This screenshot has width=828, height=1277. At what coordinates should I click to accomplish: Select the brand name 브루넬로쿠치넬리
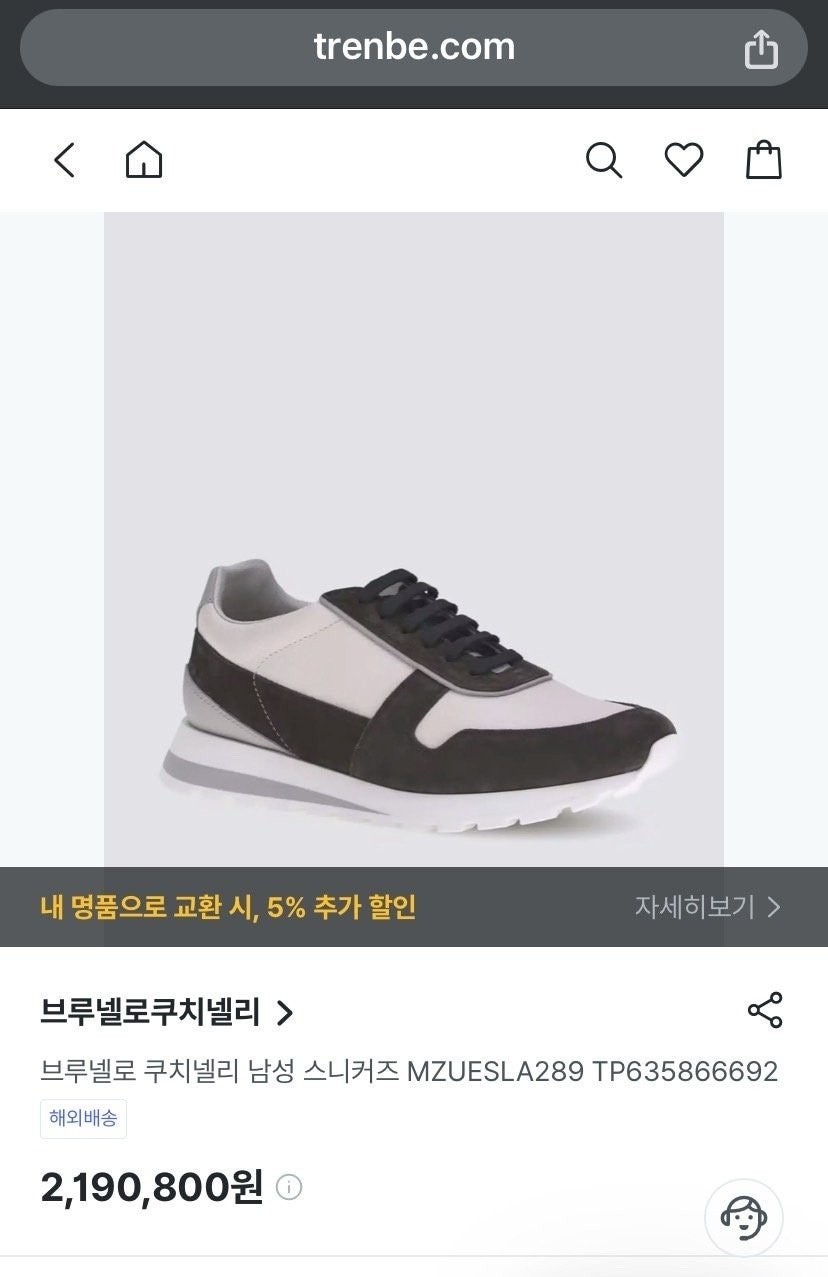point(151,1014)
